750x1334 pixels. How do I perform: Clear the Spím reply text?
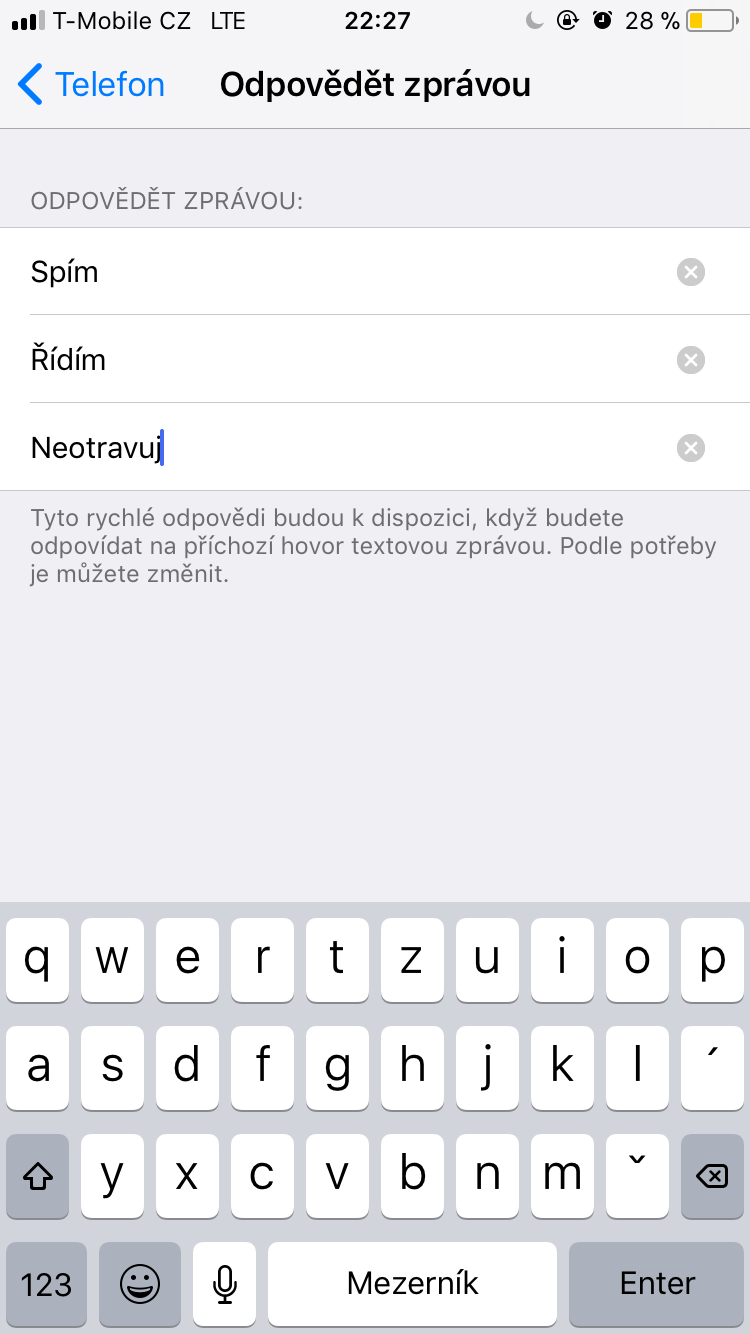click(690, 272)
